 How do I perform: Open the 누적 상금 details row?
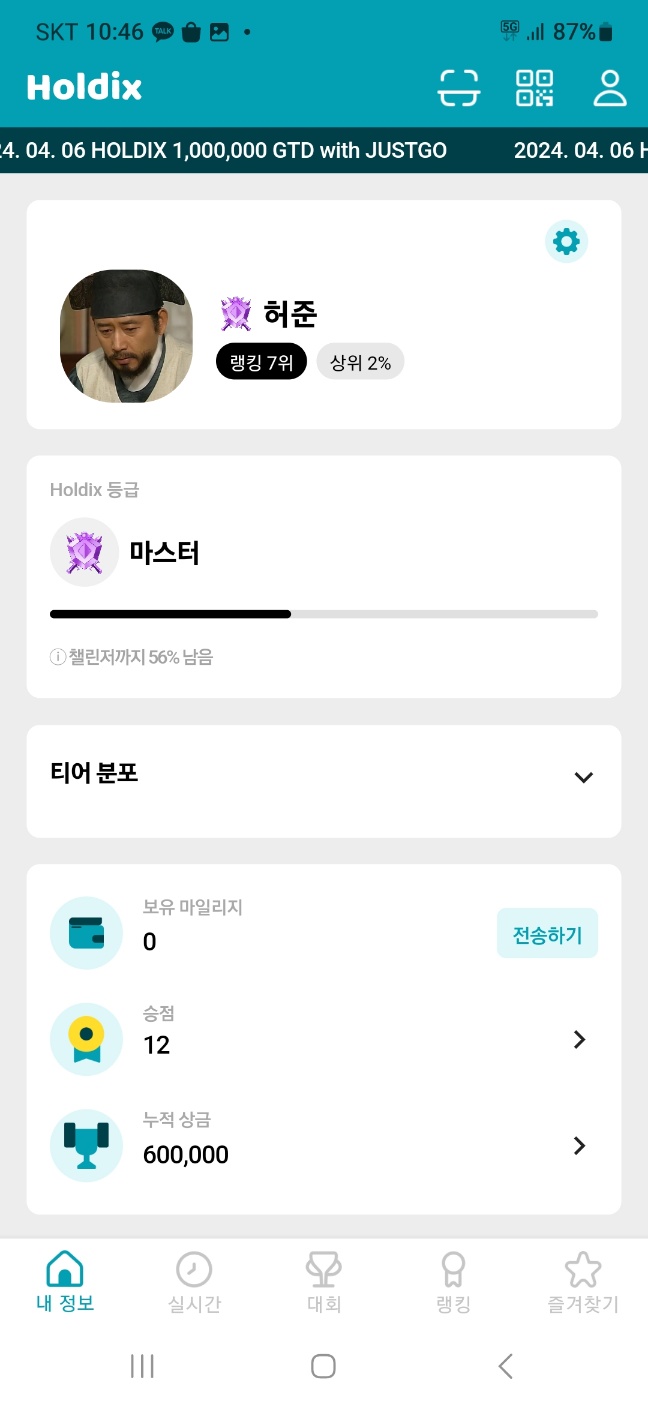click(579, 1146)
